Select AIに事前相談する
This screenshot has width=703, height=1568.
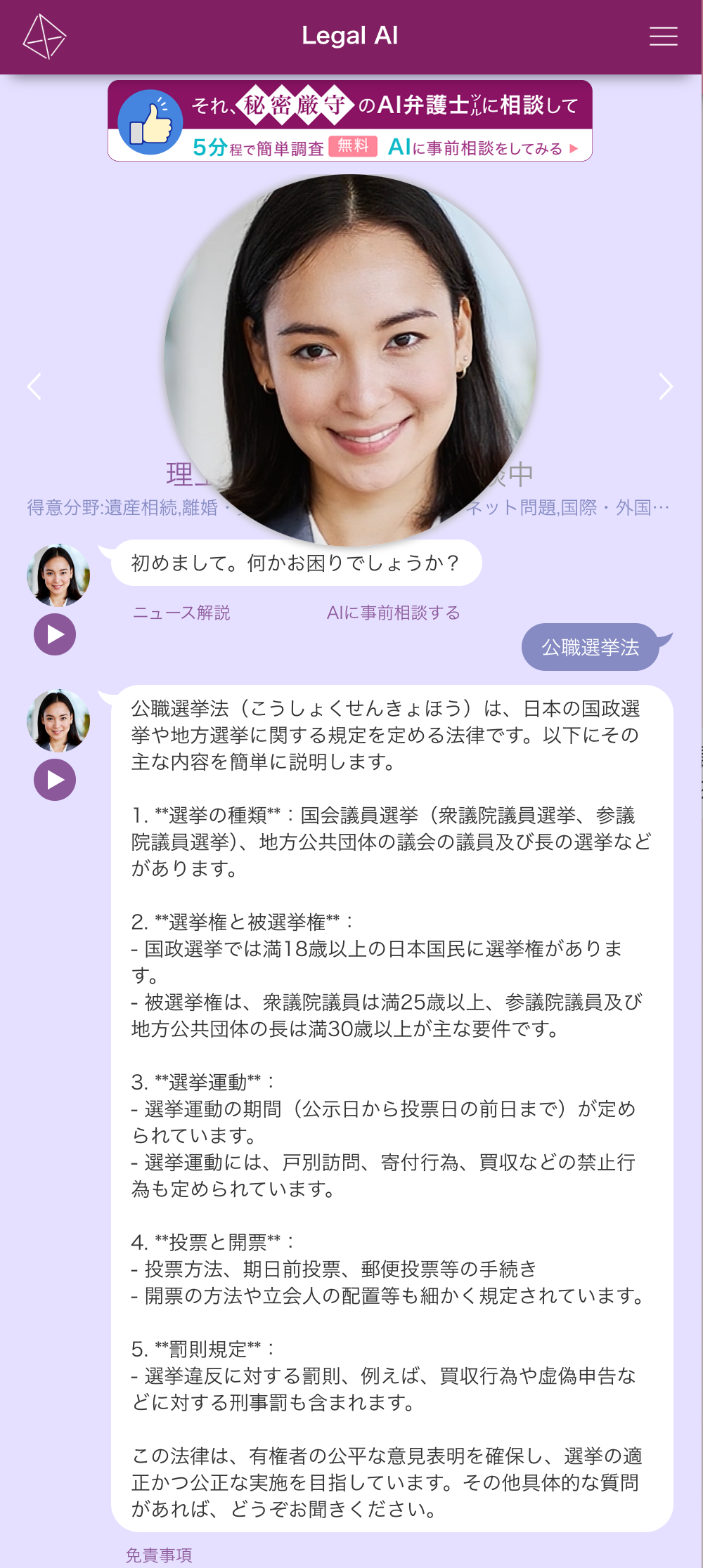pos(393,613)
